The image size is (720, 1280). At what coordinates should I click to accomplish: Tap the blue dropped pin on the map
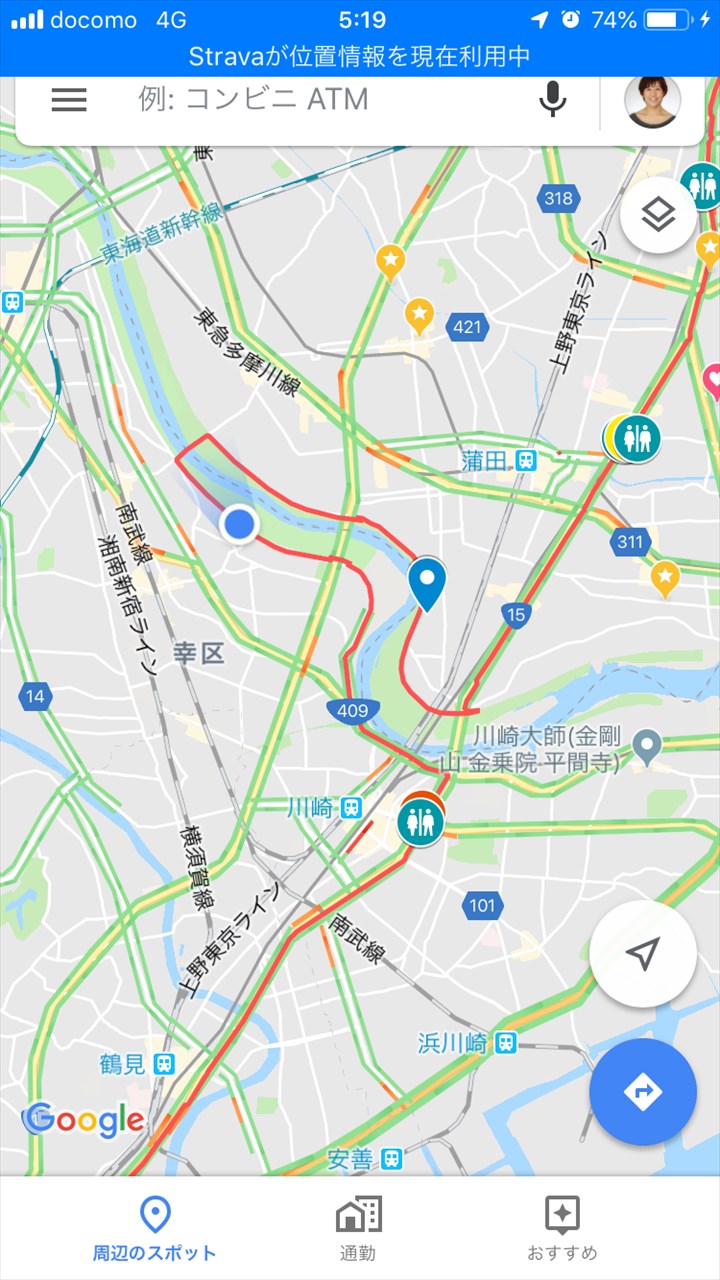coord(428,582)
